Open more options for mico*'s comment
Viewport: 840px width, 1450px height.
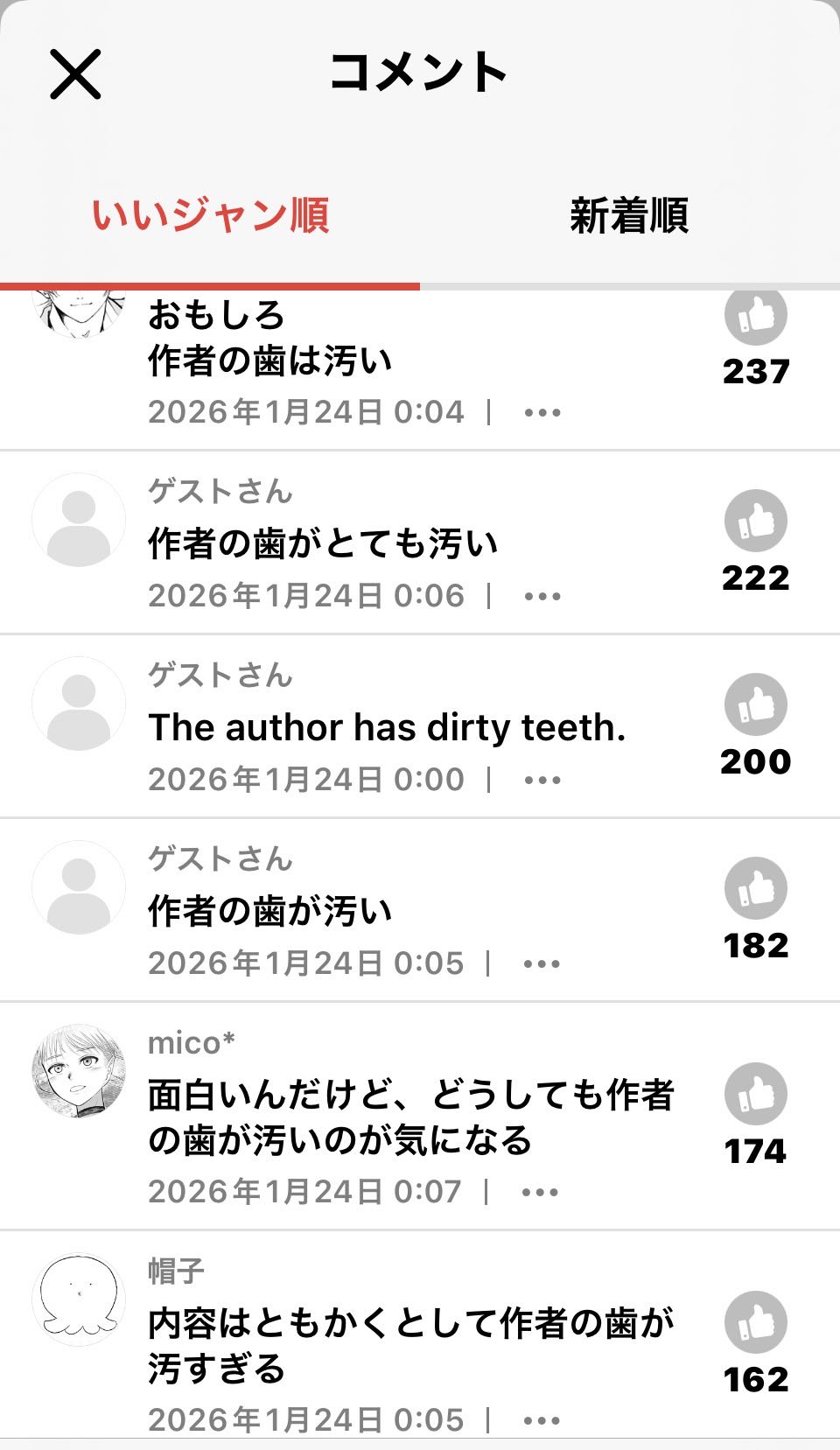tap(540, 1193)
